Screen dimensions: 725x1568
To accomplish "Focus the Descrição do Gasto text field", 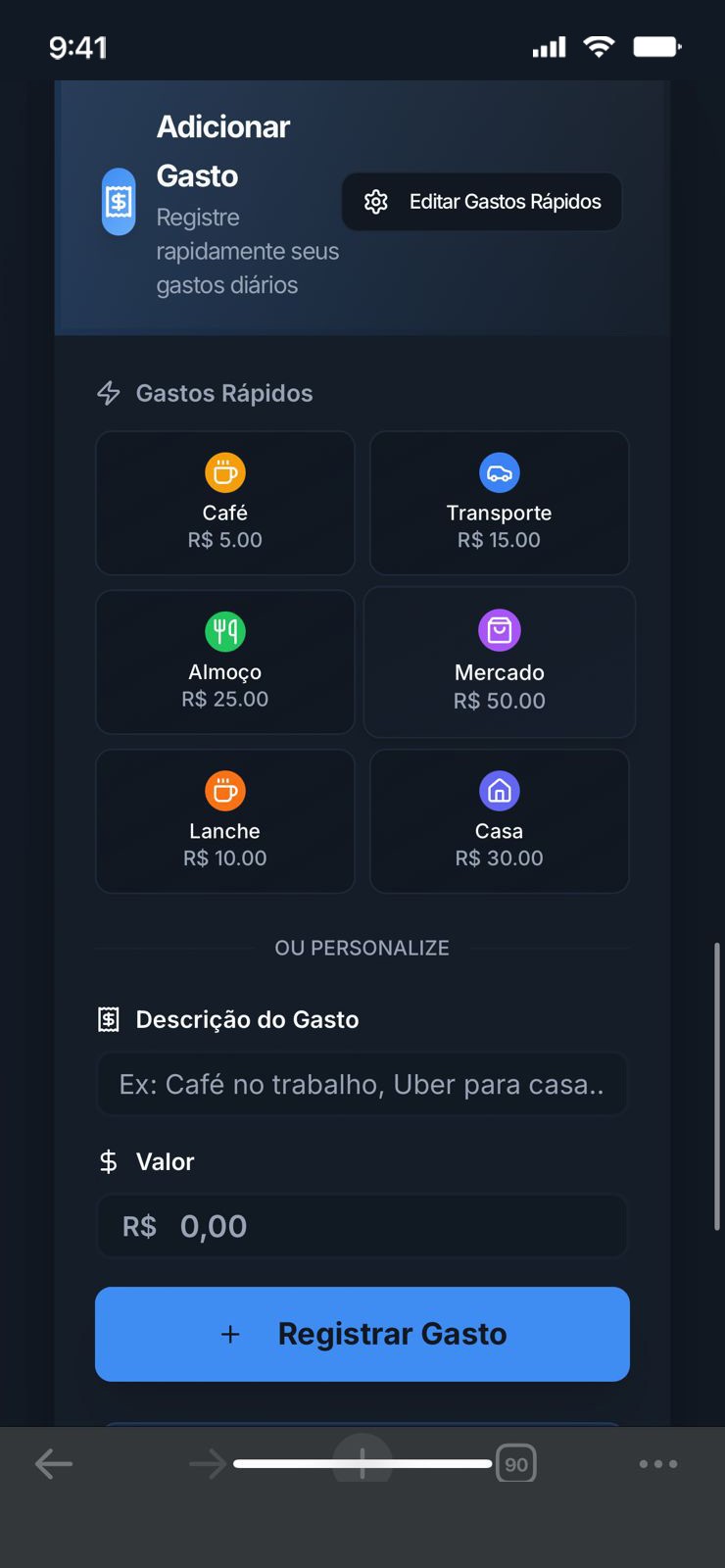I will 362,1084.
